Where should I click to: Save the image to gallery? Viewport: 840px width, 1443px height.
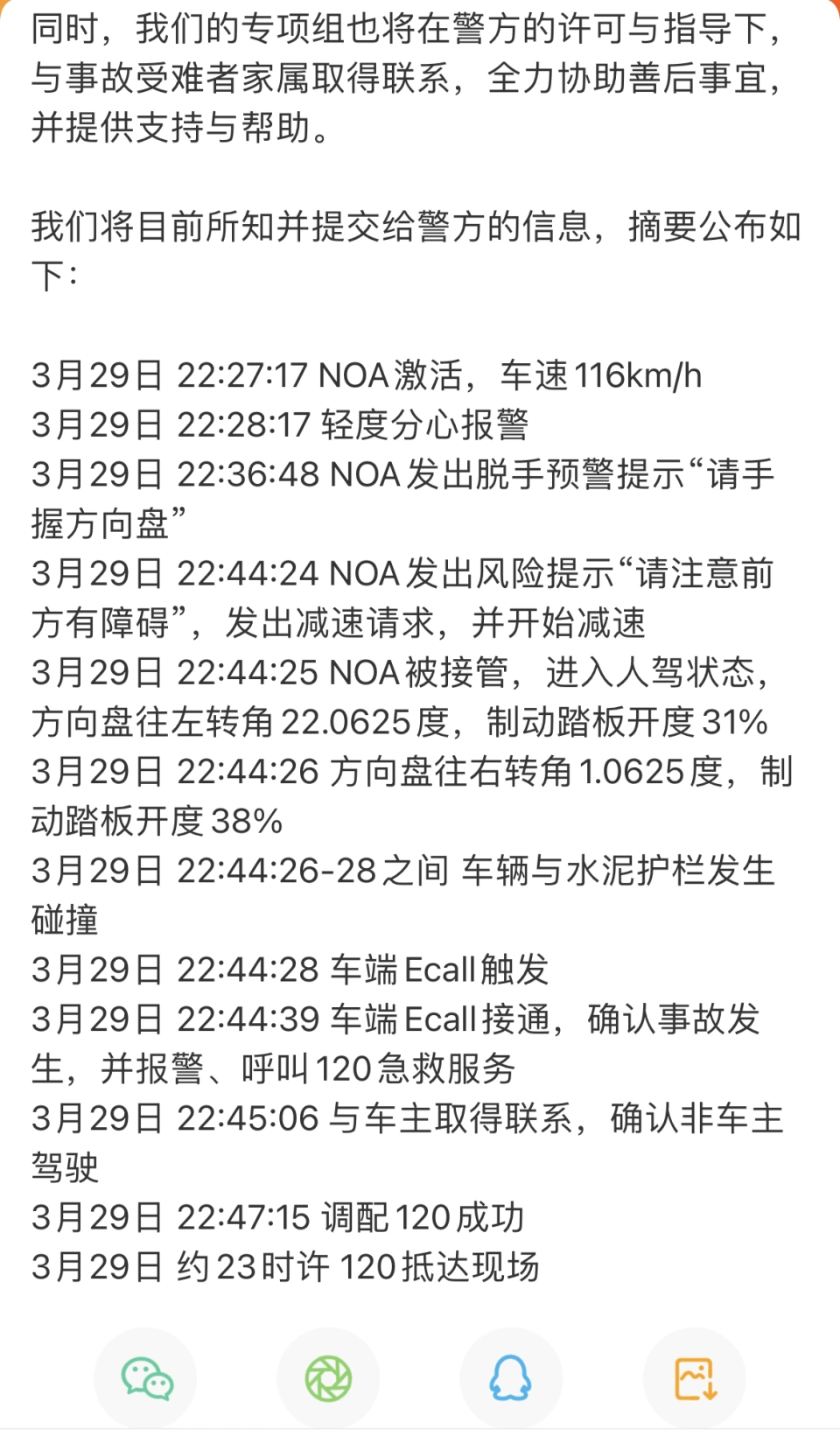[695, 1378]
